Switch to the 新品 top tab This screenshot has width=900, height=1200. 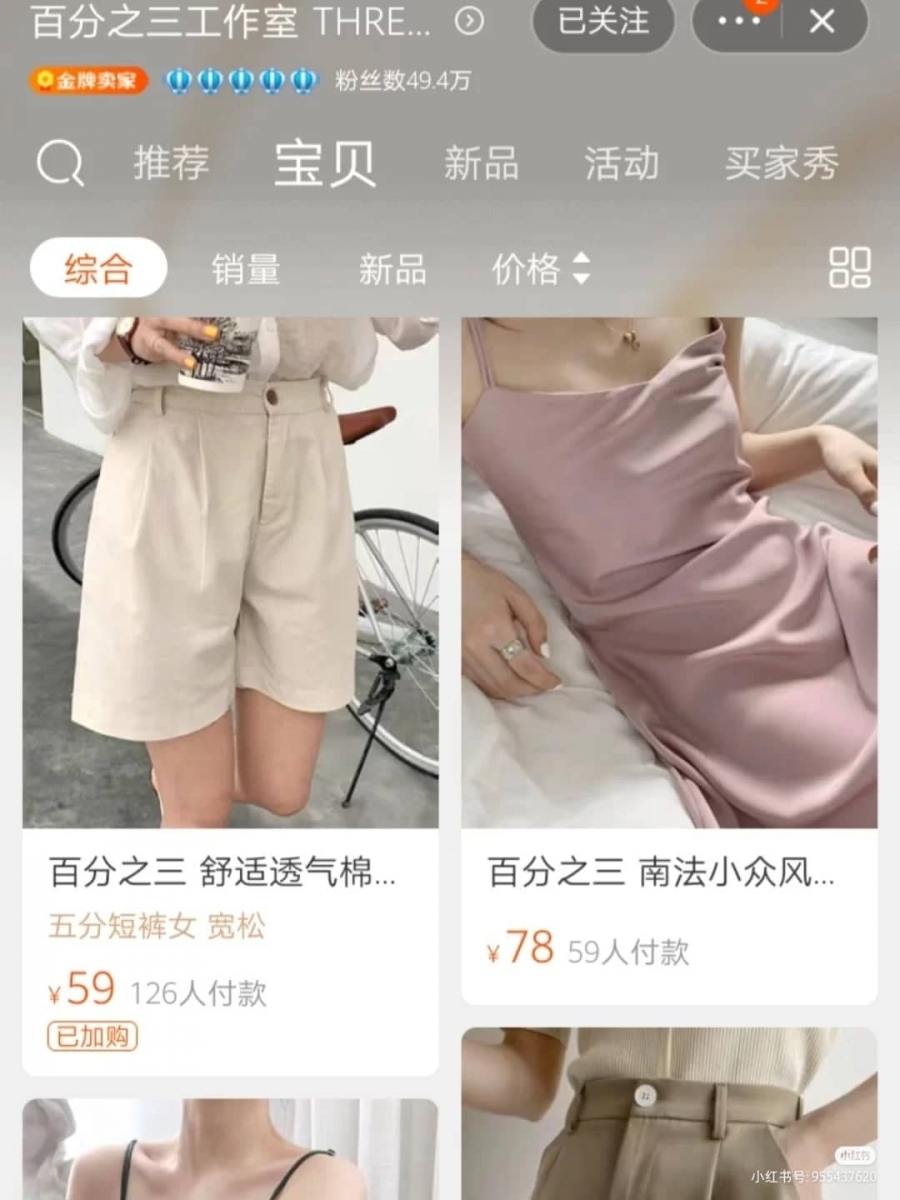(x=481, y=163)
